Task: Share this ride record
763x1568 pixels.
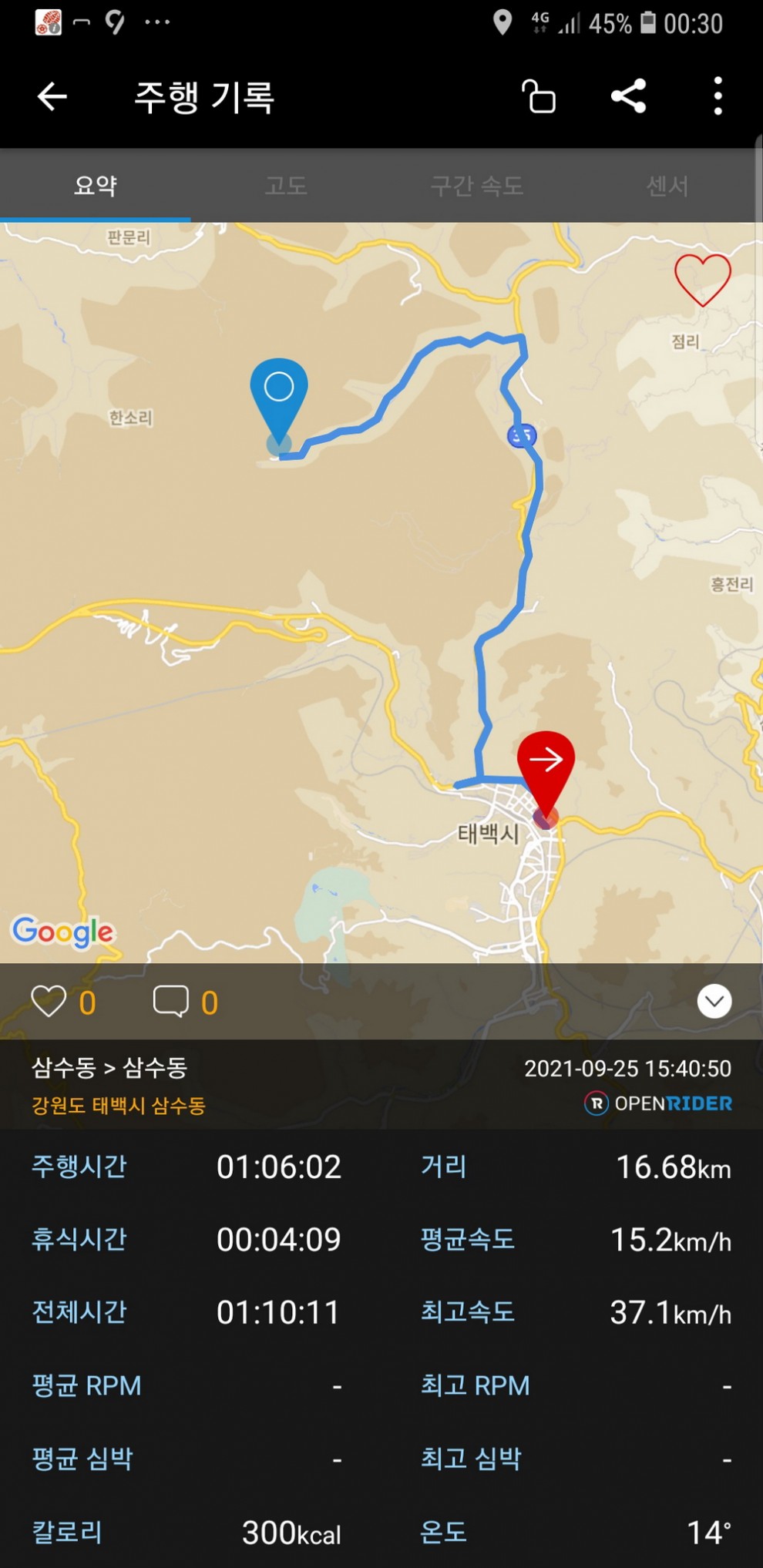Action: [x=628, y=97]
